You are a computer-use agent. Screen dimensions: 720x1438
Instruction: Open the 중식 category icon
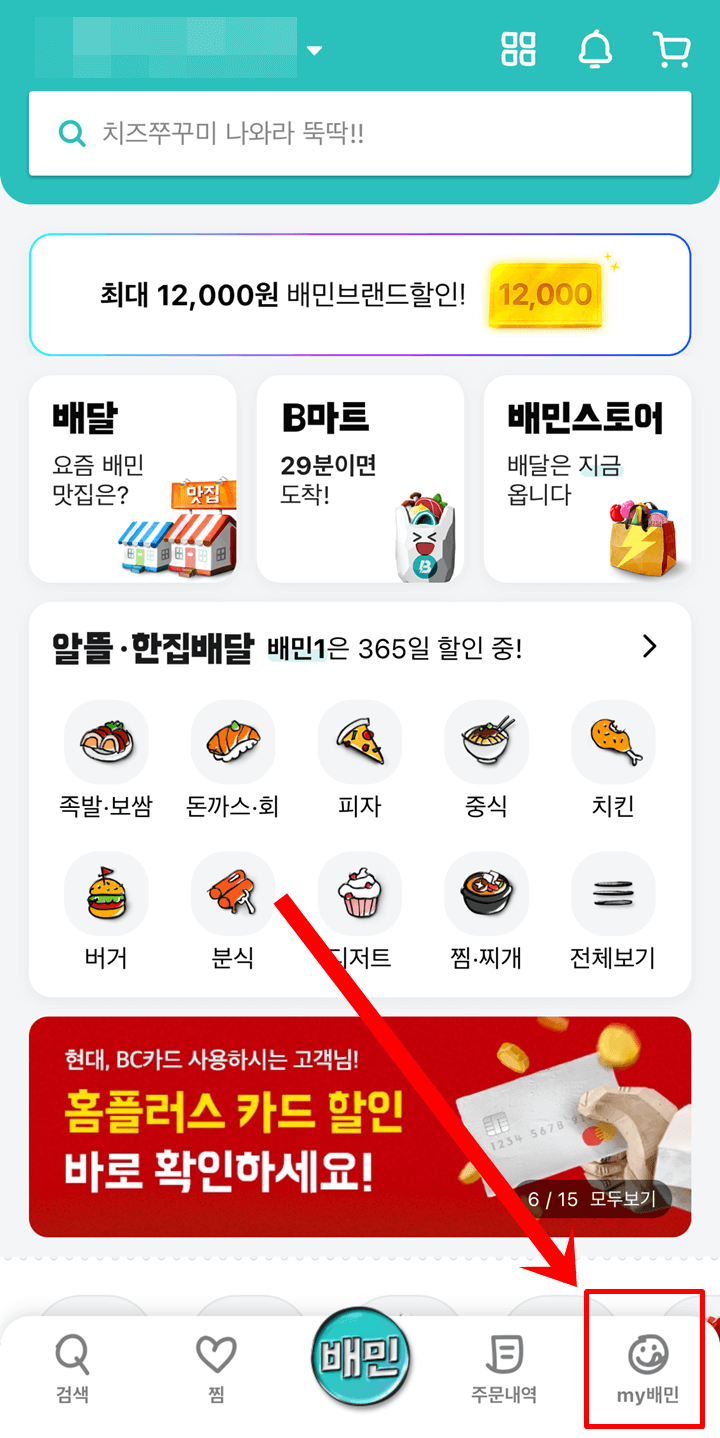pos(487,742)
